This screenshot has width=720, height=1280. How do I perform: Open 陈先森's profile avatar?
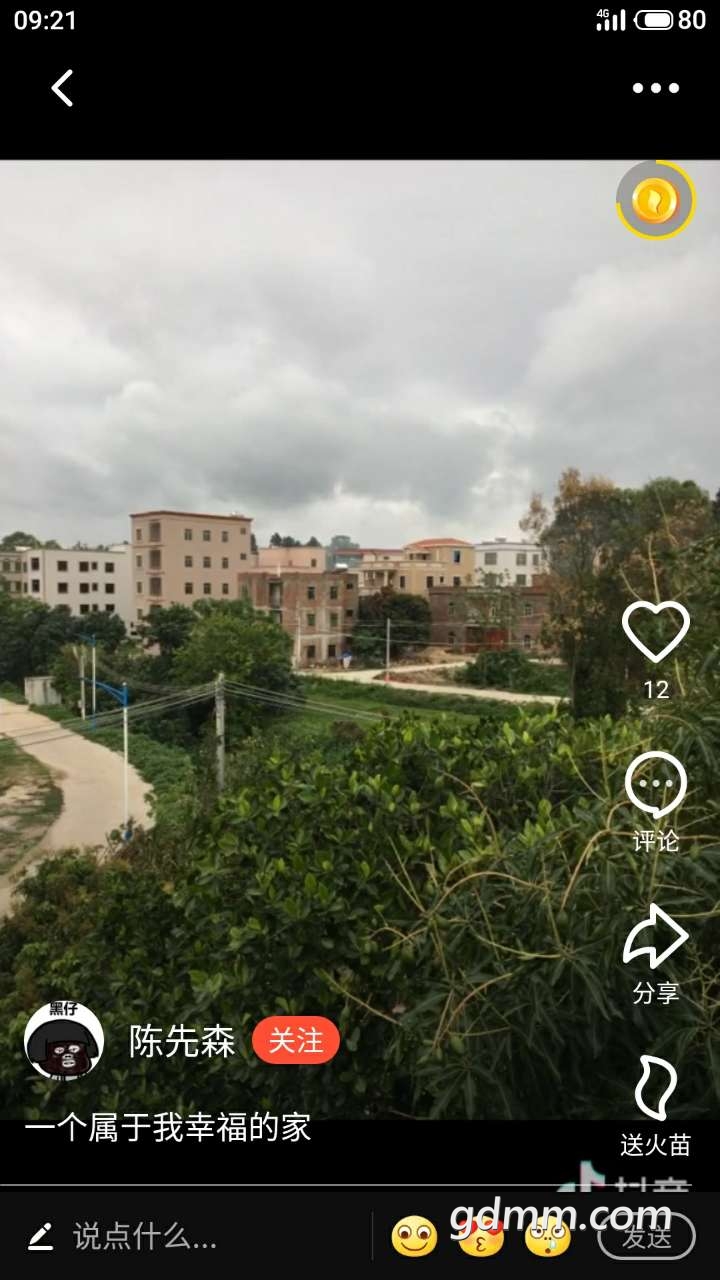point(64,1041)
